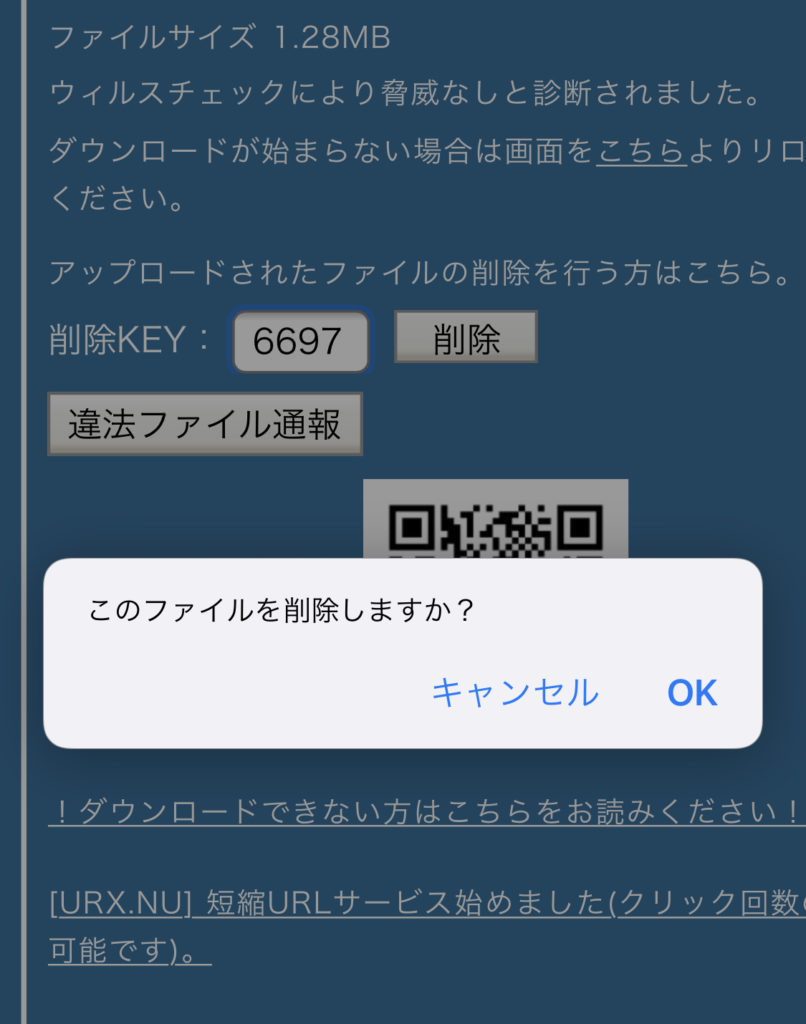Image resolution: width=806 pixels, height=1024 pixels.
Task: Open the こちら reload link
Action: [x=641, y=152]
